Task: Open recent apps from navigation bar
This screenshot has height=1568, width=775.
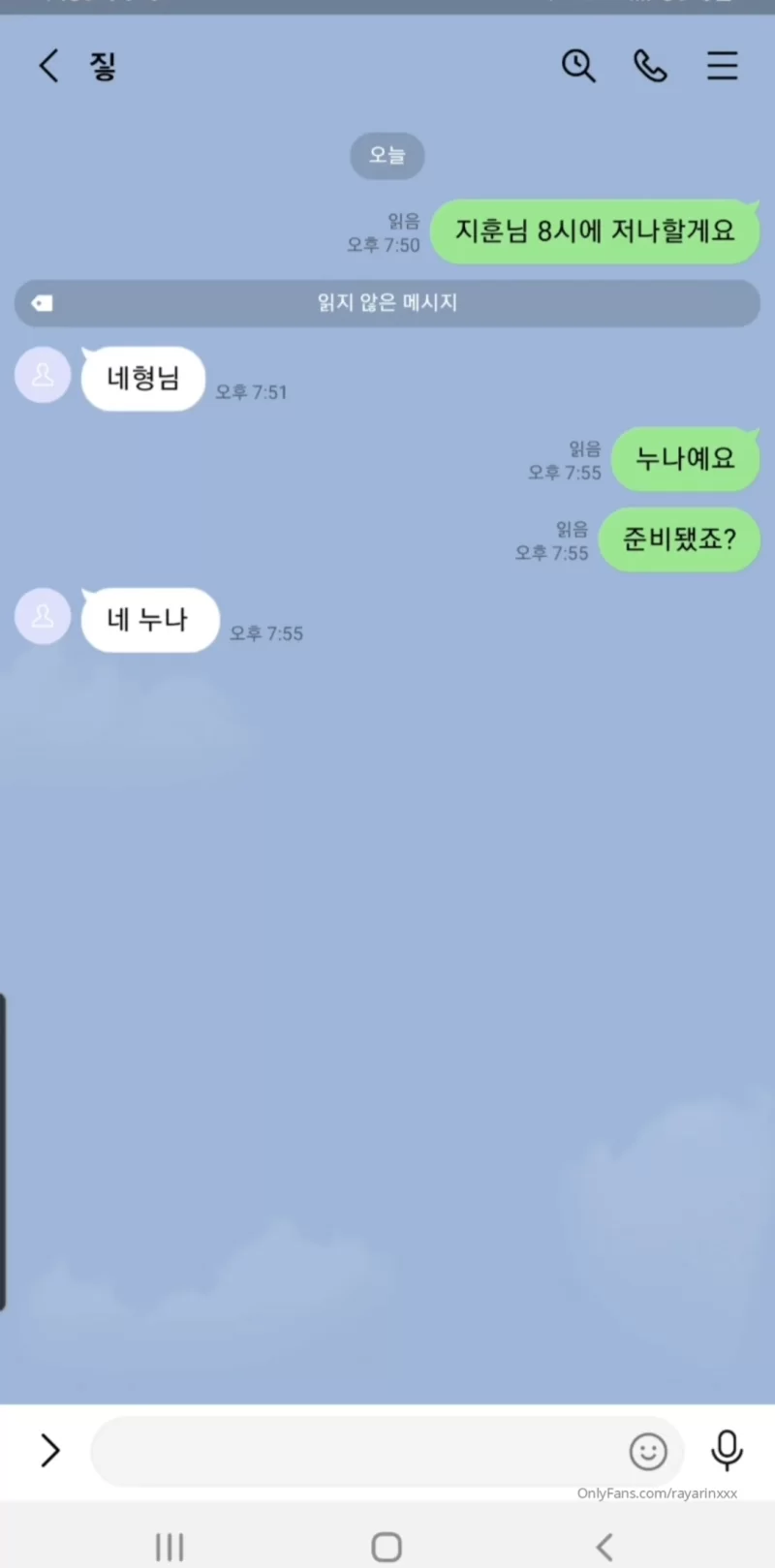Action: tap(170, 1546)
